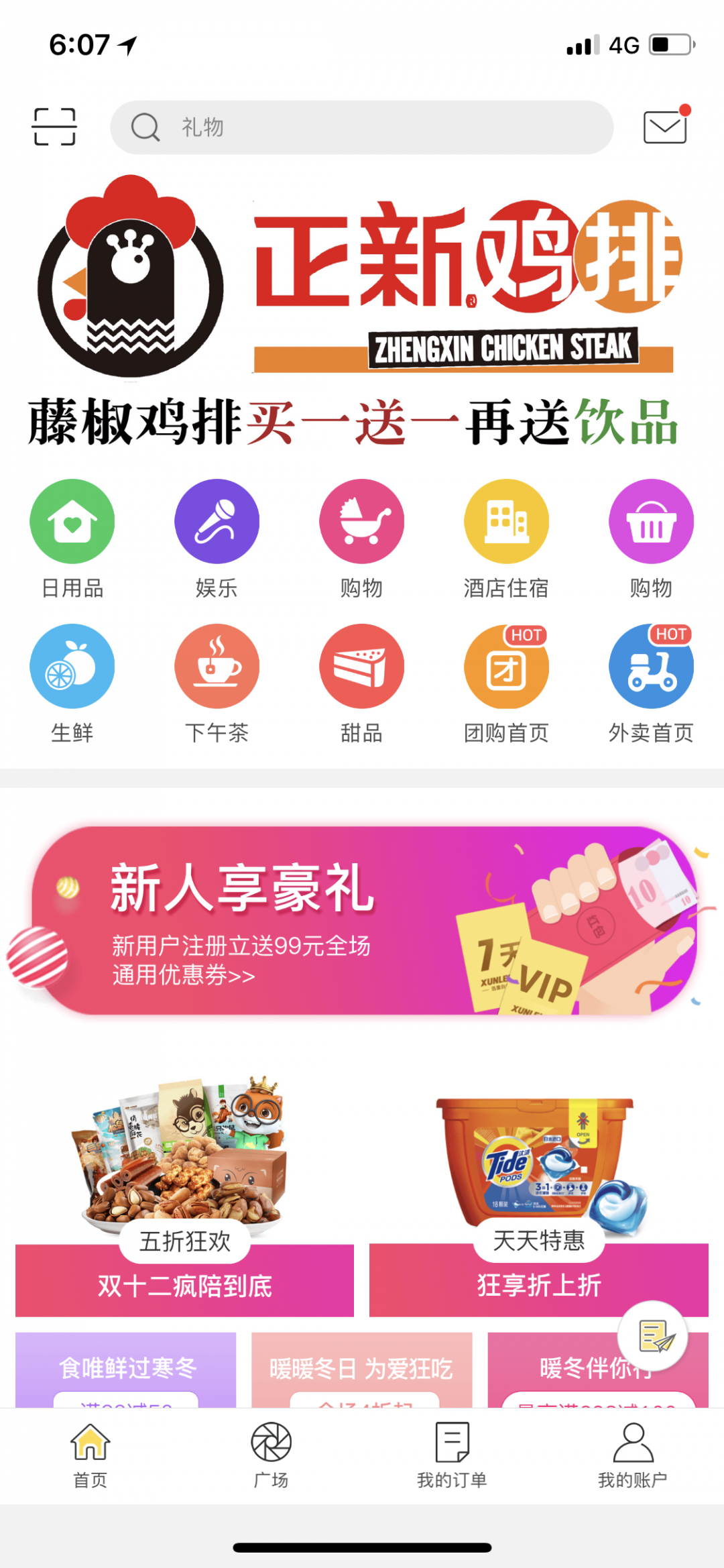This screenshot has width=724, height=1568.
Task: Open the 日用品 category
Action: coord(72,538)
